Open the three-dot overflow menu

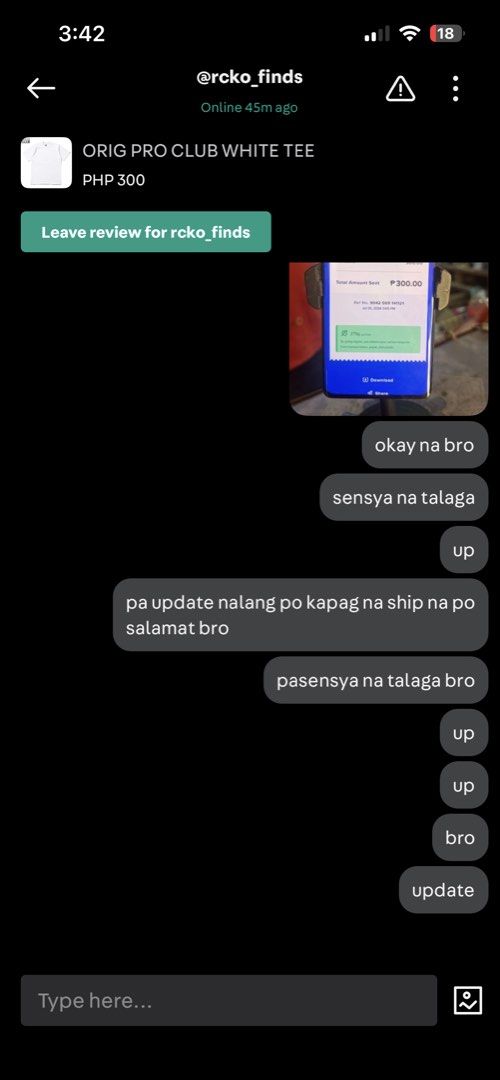[x=455, y=89]
